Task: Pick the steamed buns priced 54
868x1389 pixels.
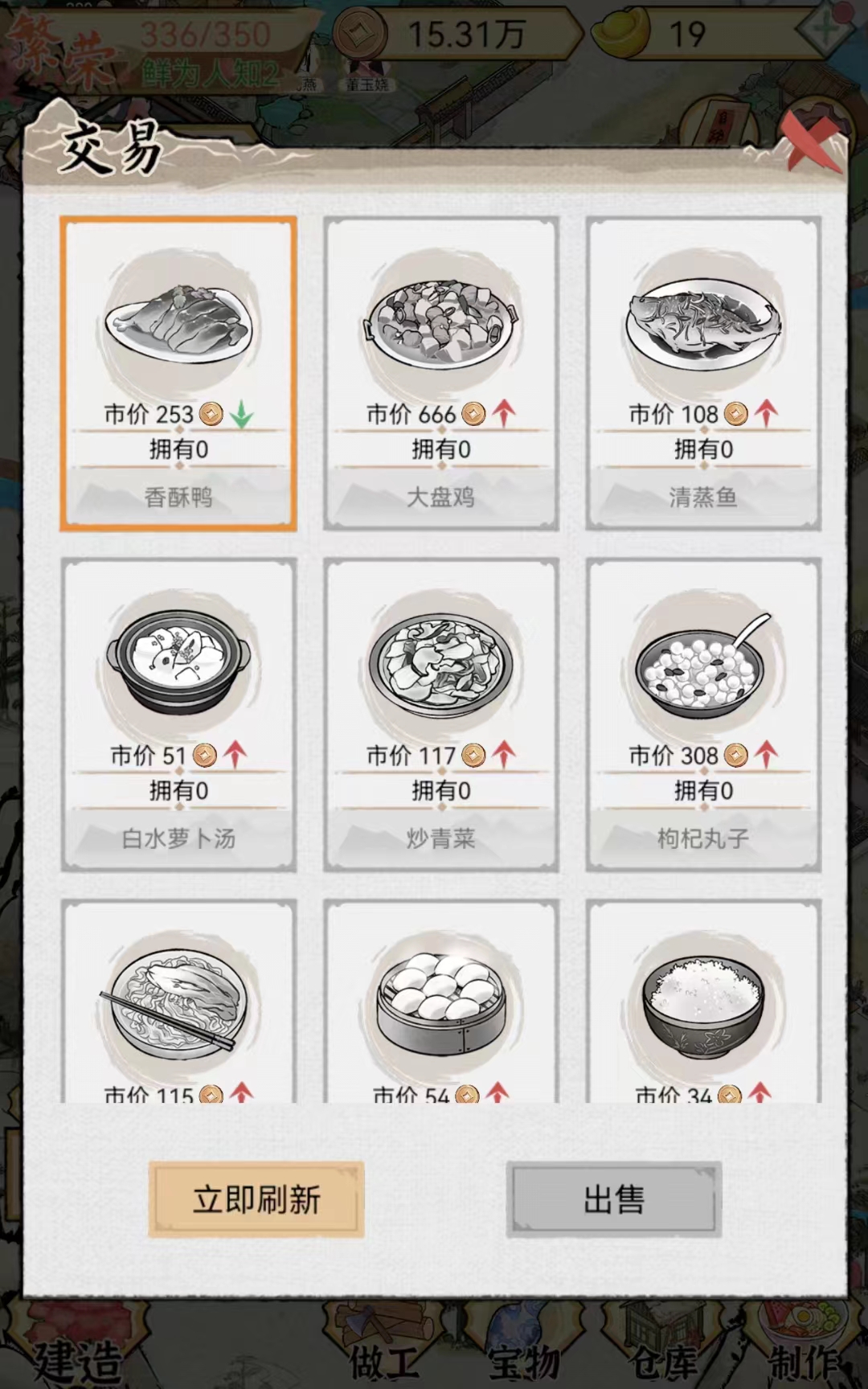Action: tap(440, 1001)
